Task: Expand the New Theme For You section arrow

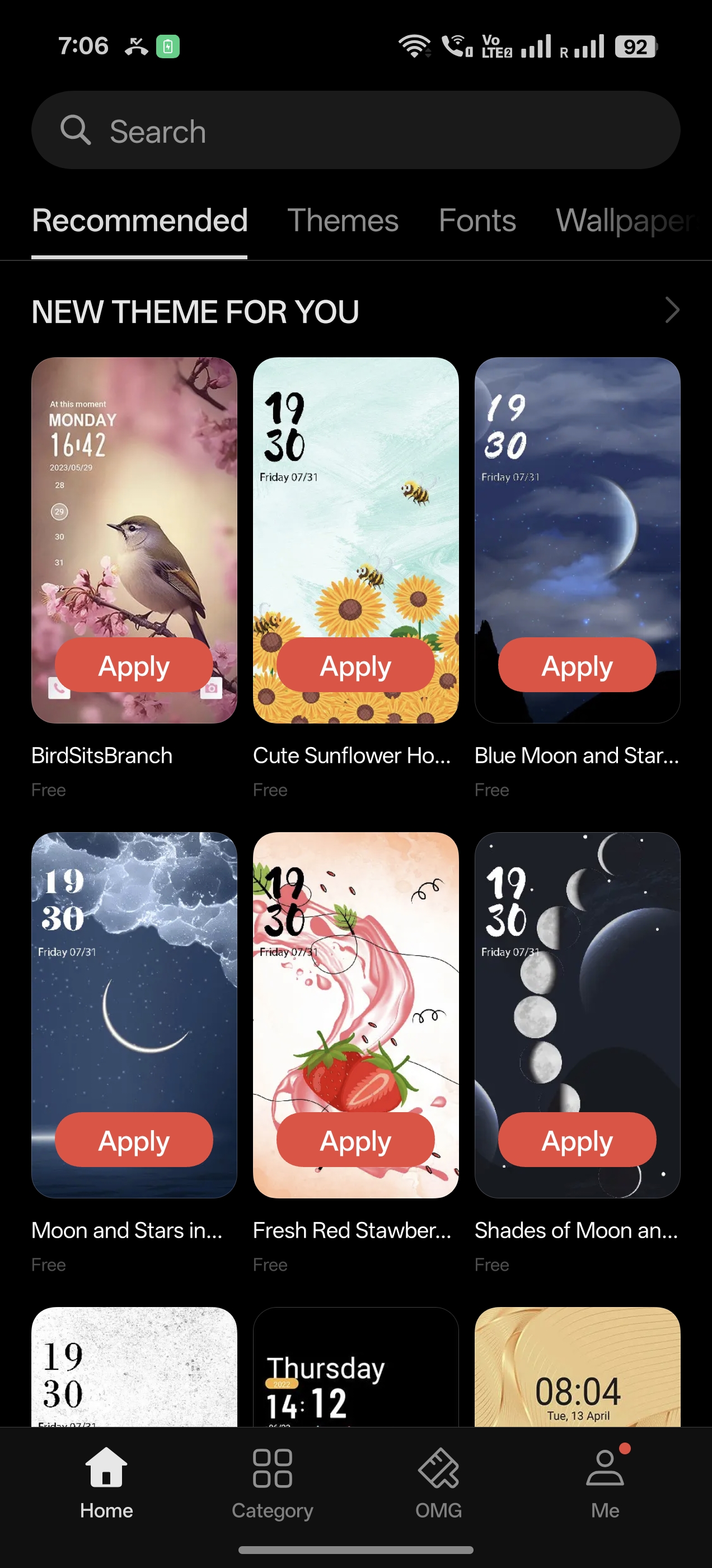Action: (672, 310)
